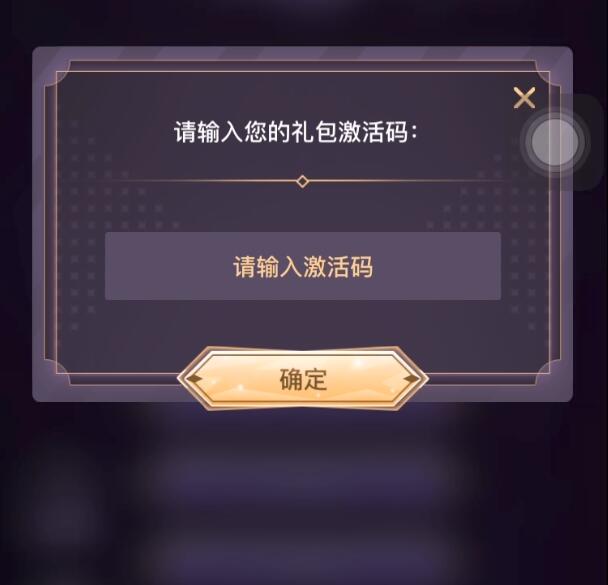The image size is (608, 585).
Task: Close the gift code dialog
Action: (524, 98)
